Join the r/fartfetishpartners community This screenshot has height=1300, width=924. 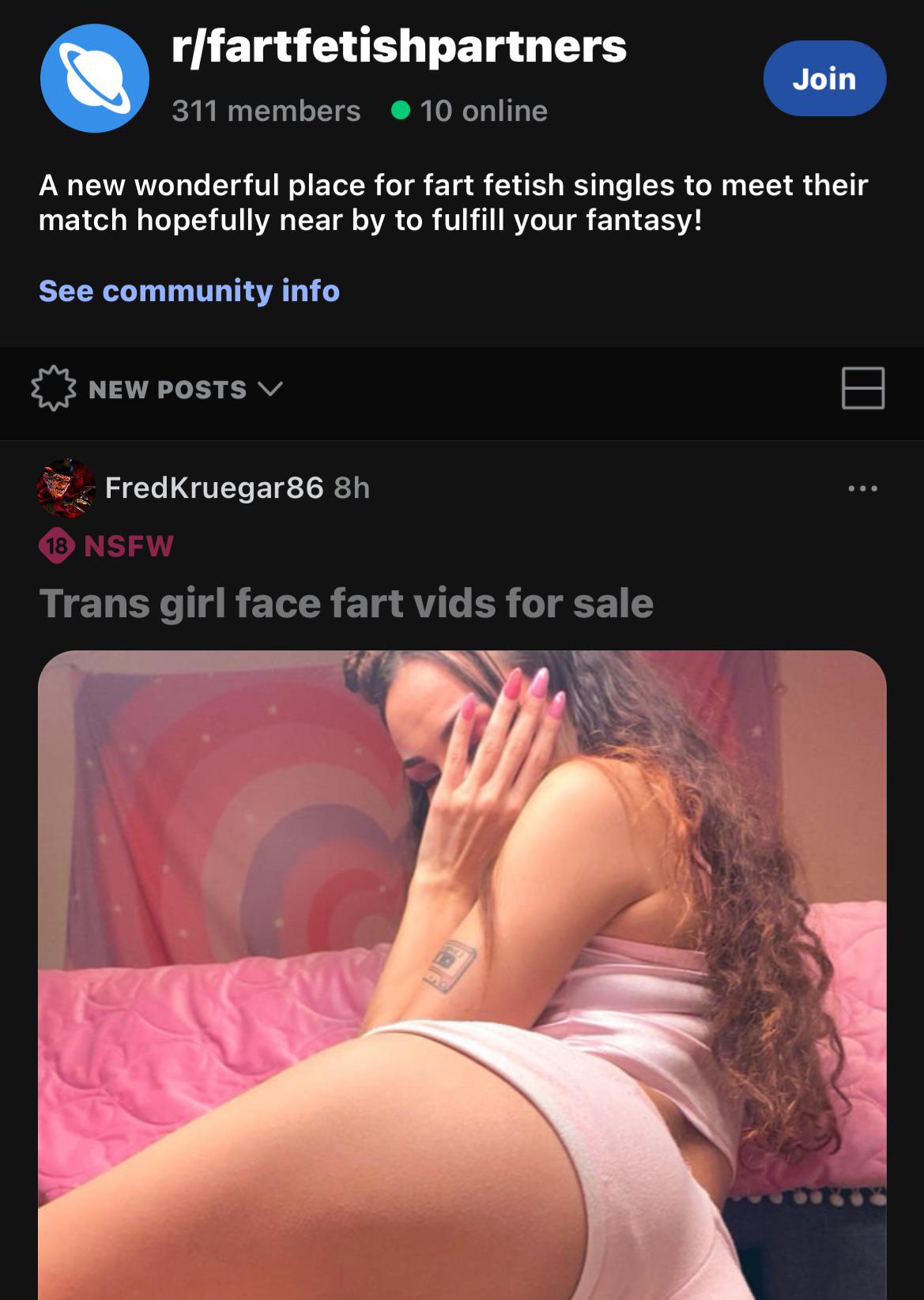tap(824, 78)
